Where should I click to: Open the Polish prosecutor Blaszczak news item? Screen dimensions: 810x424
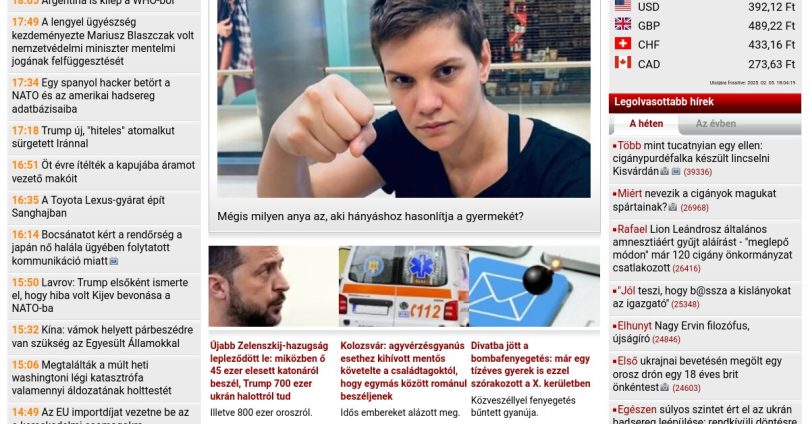coord(100,40)
